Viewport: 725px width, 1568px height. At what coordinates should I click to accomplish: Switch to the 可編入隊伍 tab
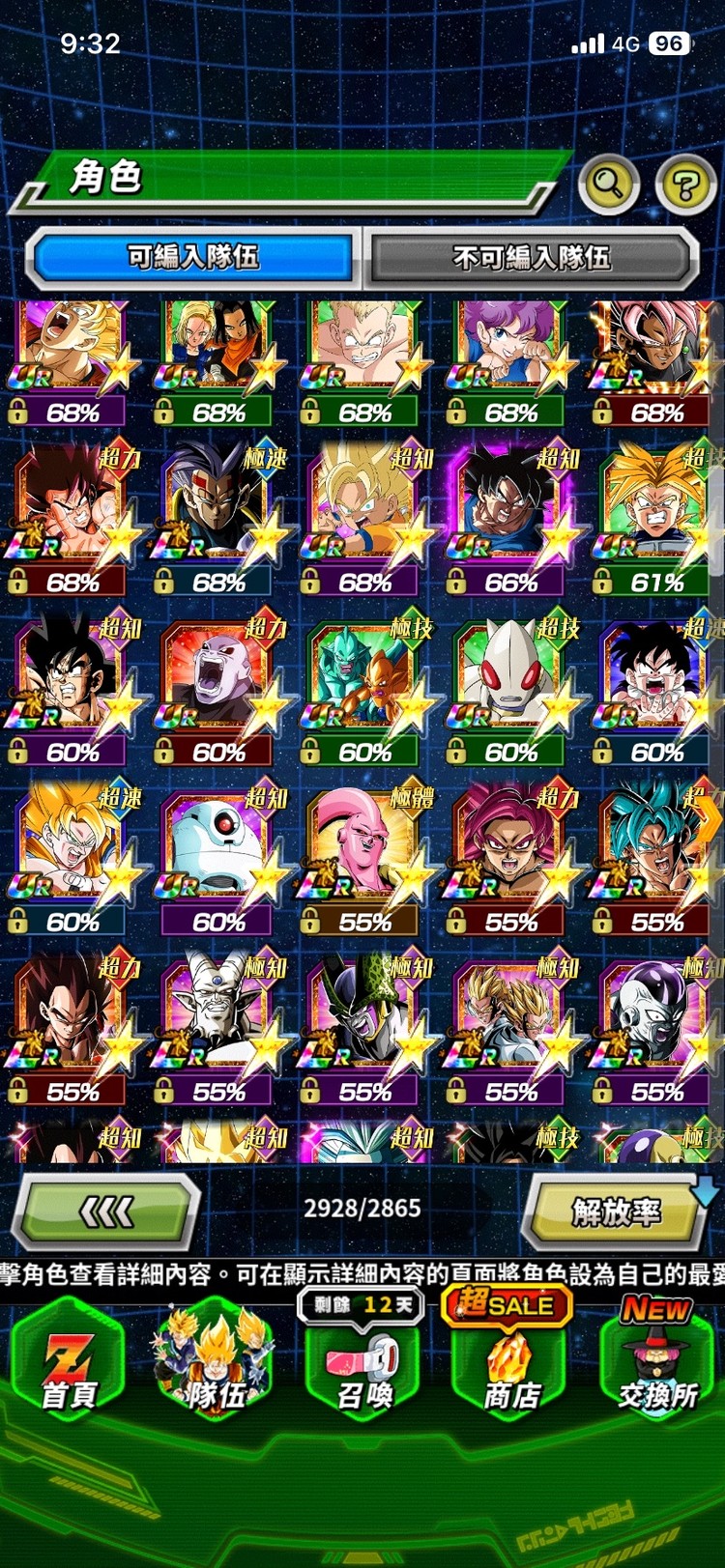point(193,257)
